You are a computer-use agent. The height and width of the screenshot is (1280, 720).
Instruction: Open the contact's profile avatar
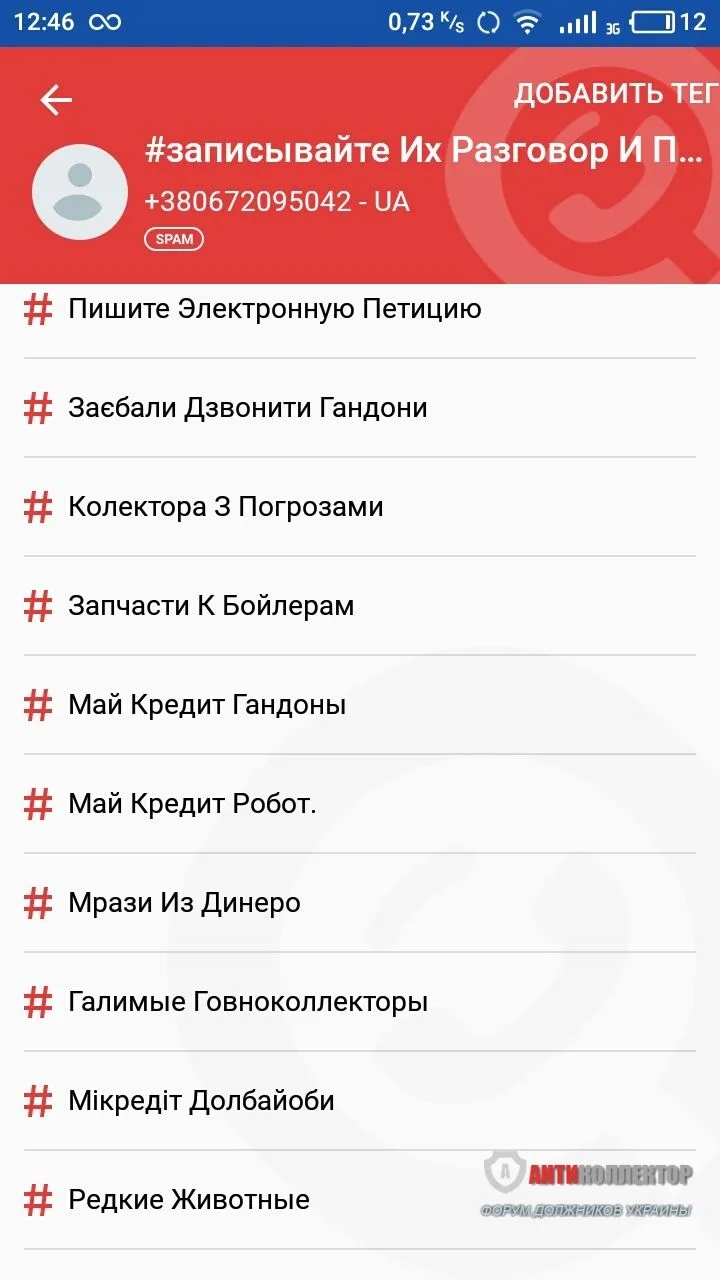pos(80,192)
